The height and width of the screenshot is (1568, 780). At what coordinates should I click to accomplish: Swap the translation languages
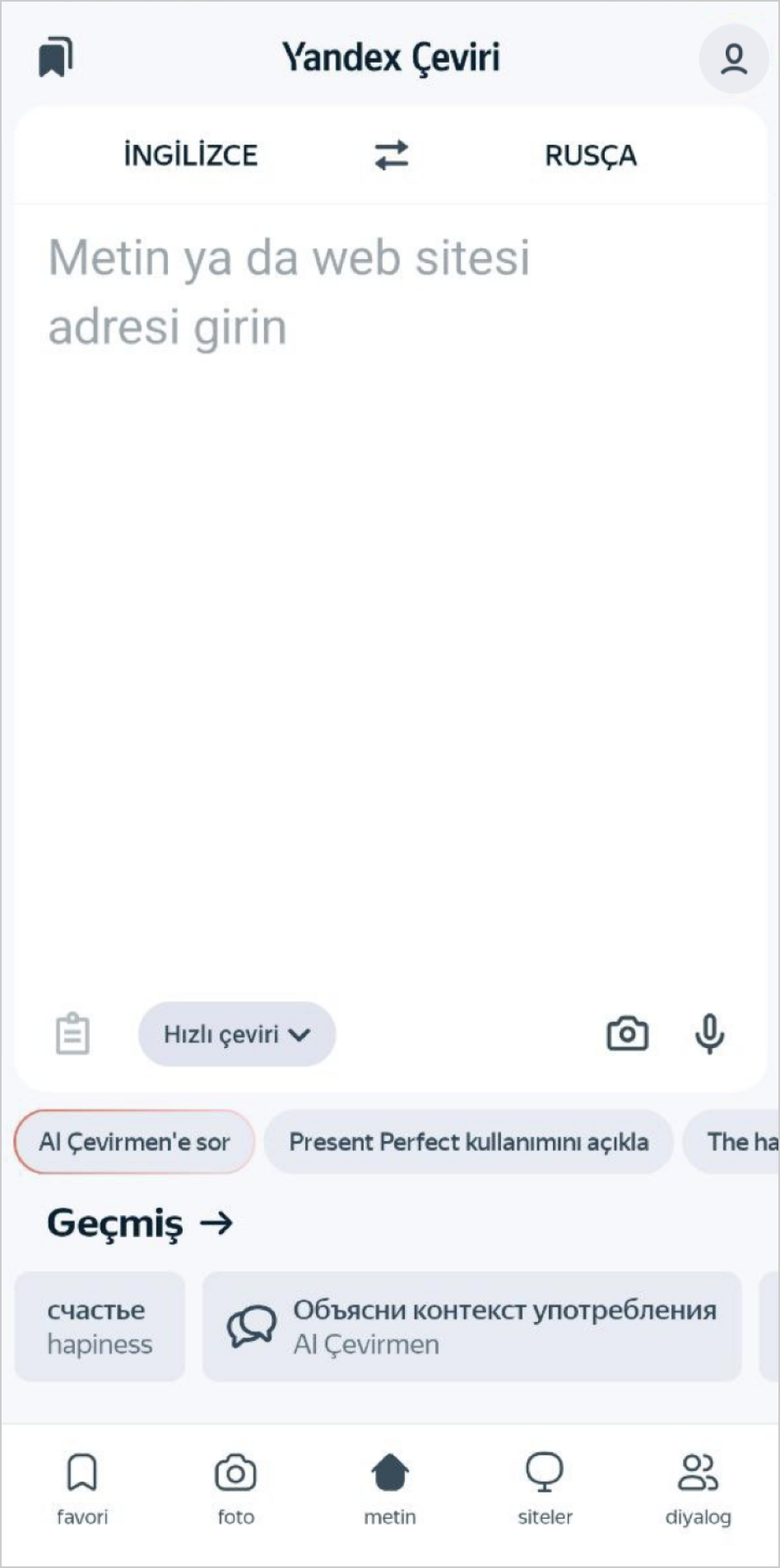(x=391, y=155)
